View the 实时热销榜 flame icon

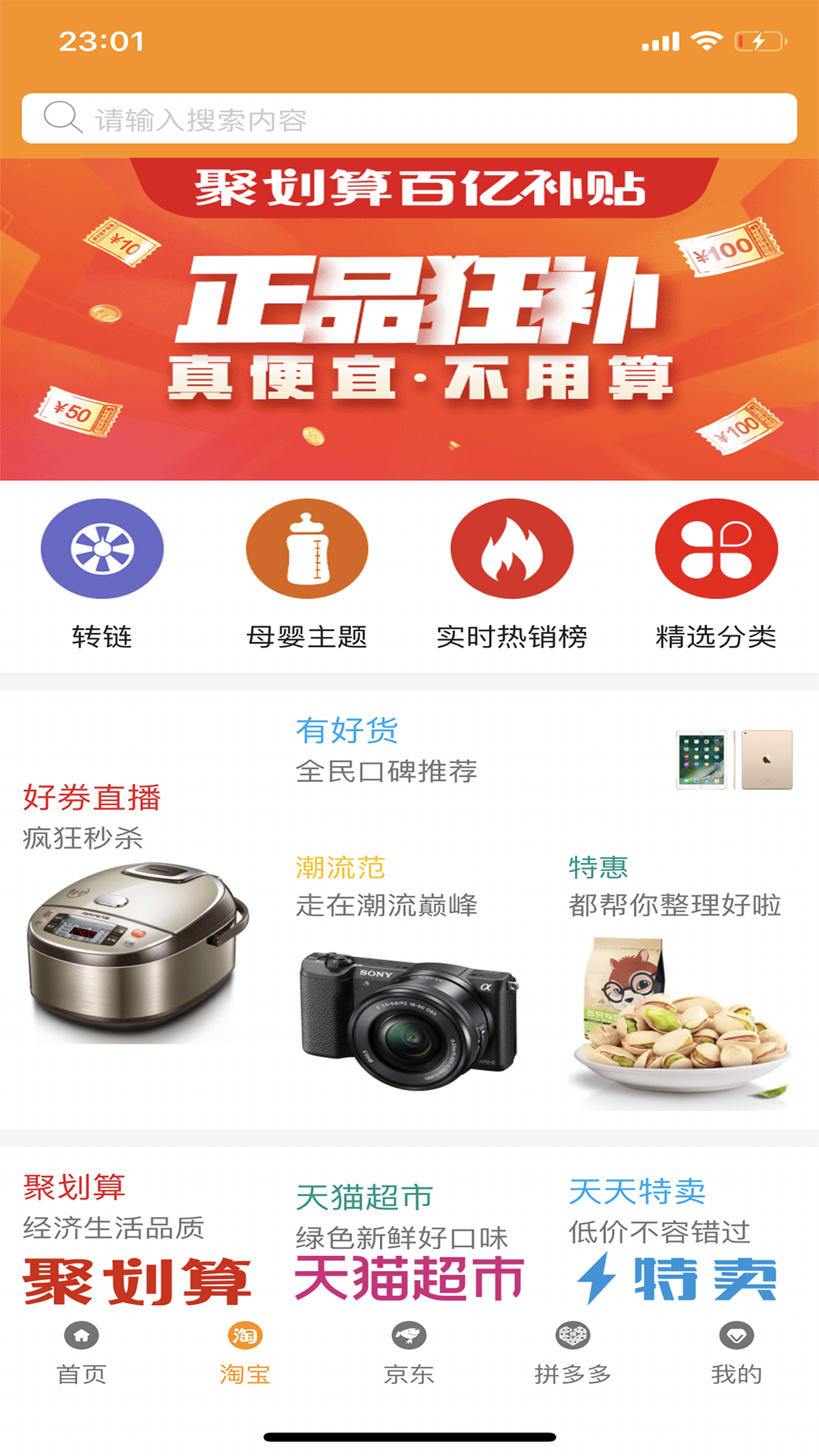click(512, 551)
